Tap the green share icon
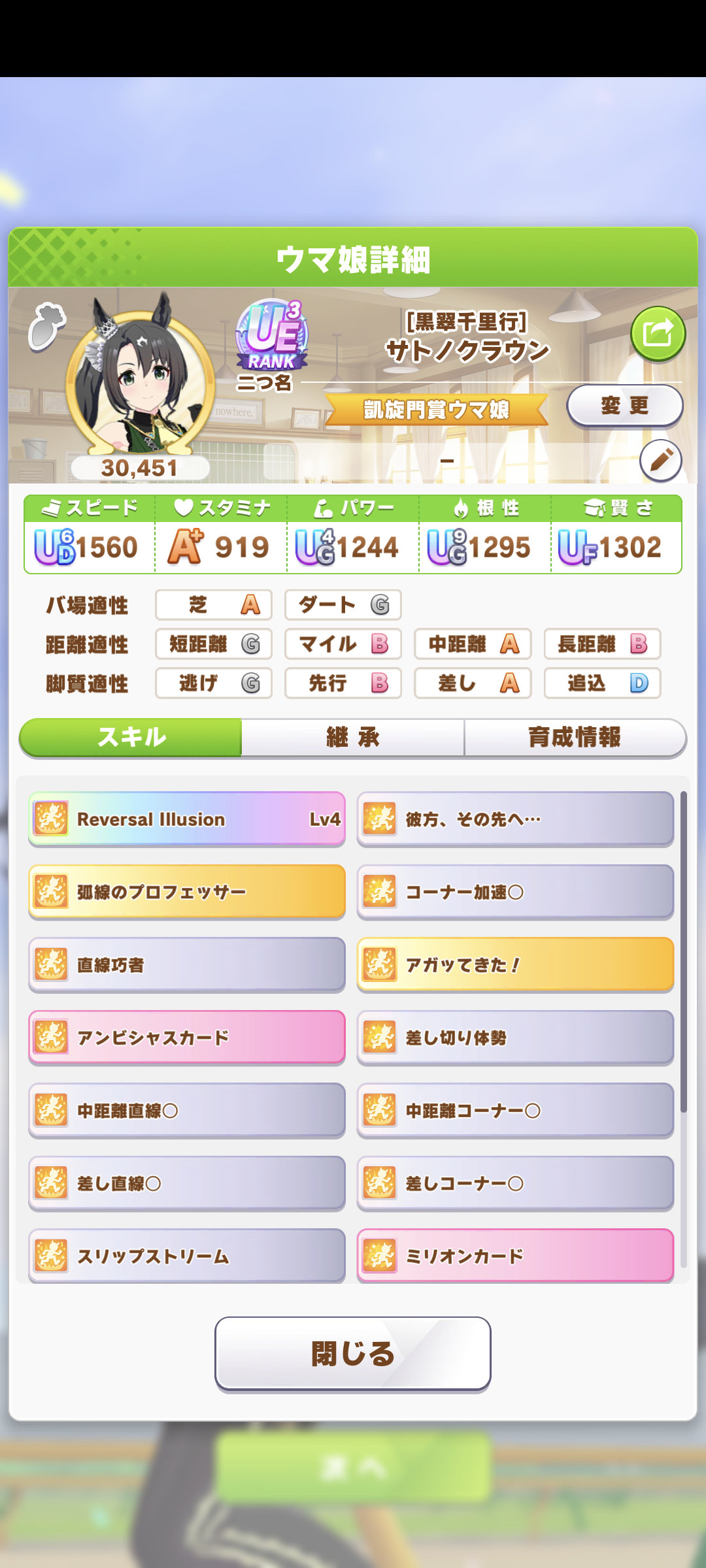The height and width of the screenshot is (1568, 706). [658, 334]
